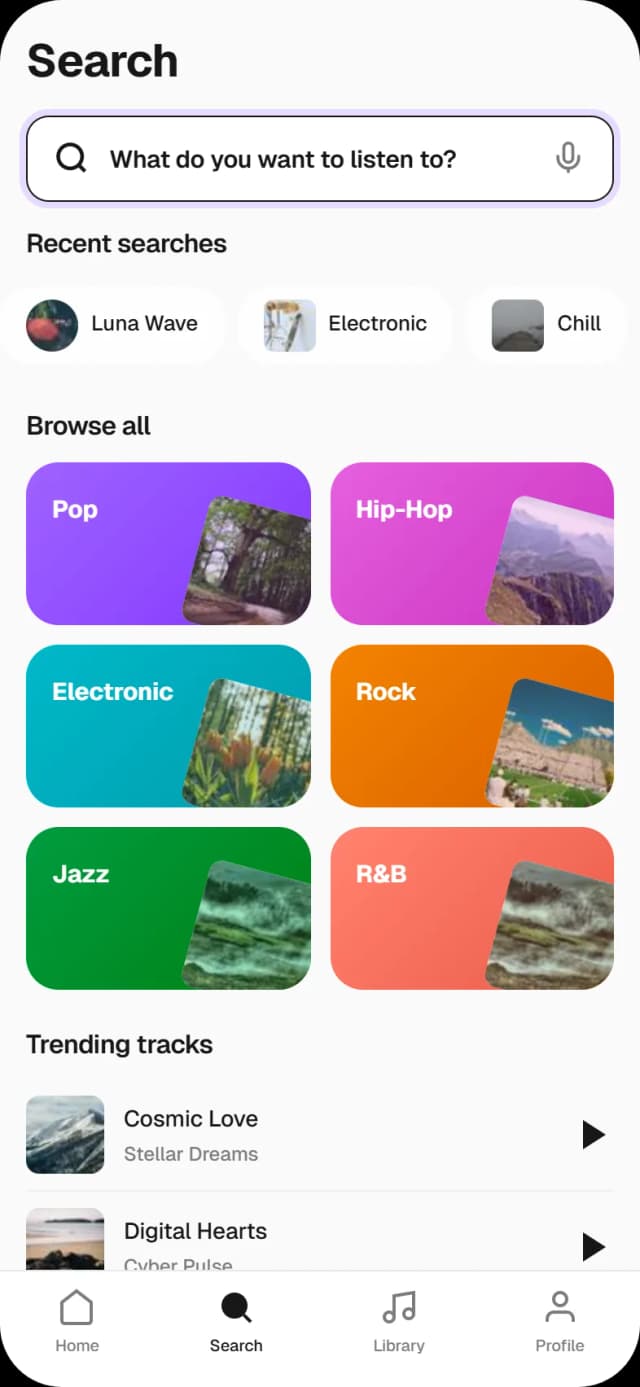Browse the Electronic genre card
The image size is (640, 1387).
click(168, 725)
